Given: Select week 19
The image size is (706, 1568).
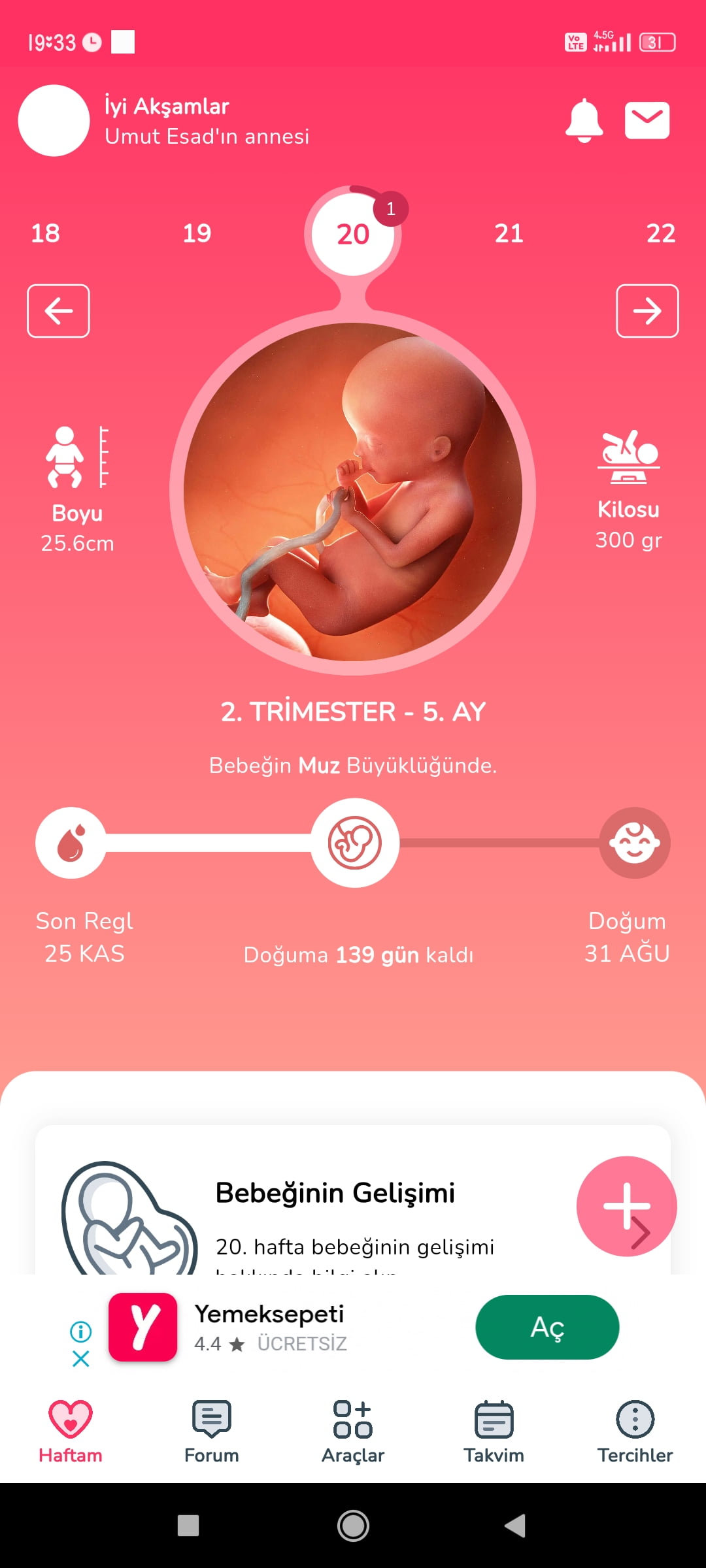Looking at the screenshot, I should [197, 233].
